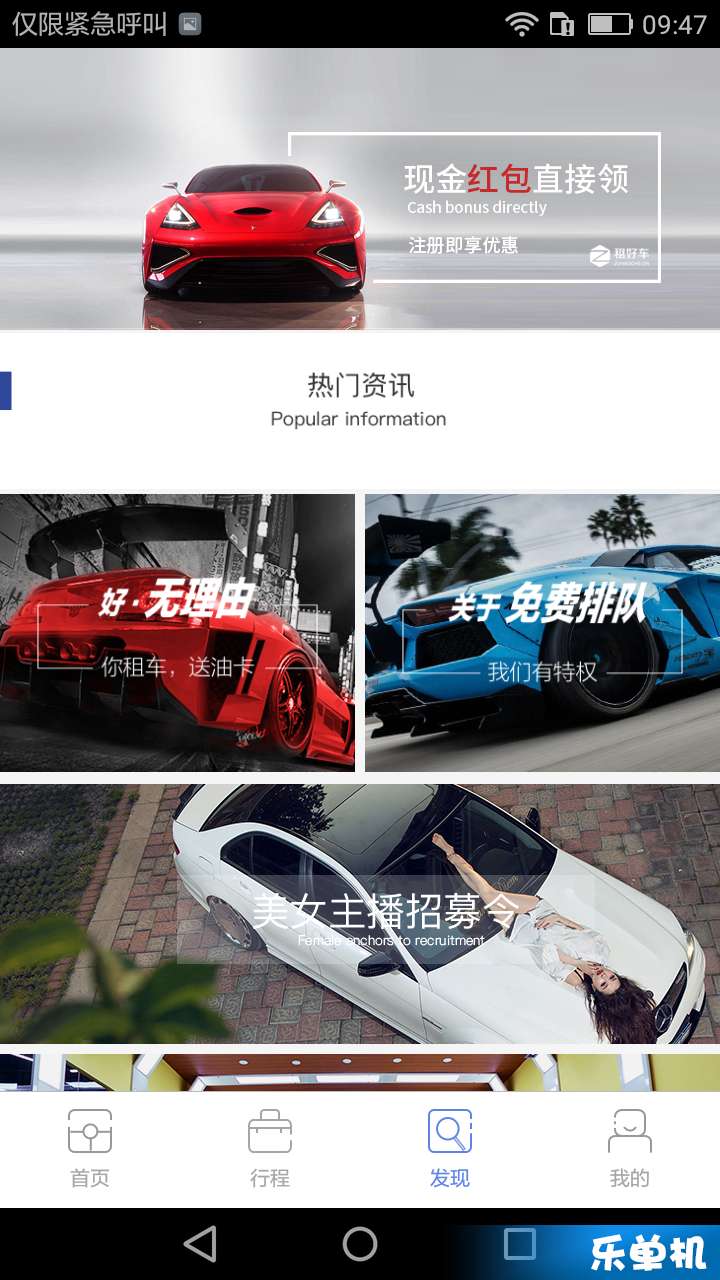Open the 关于免费排队 article tile
Image resolution: width=720 pixels, height=1280 pixels.
click(x=542, y=632)
